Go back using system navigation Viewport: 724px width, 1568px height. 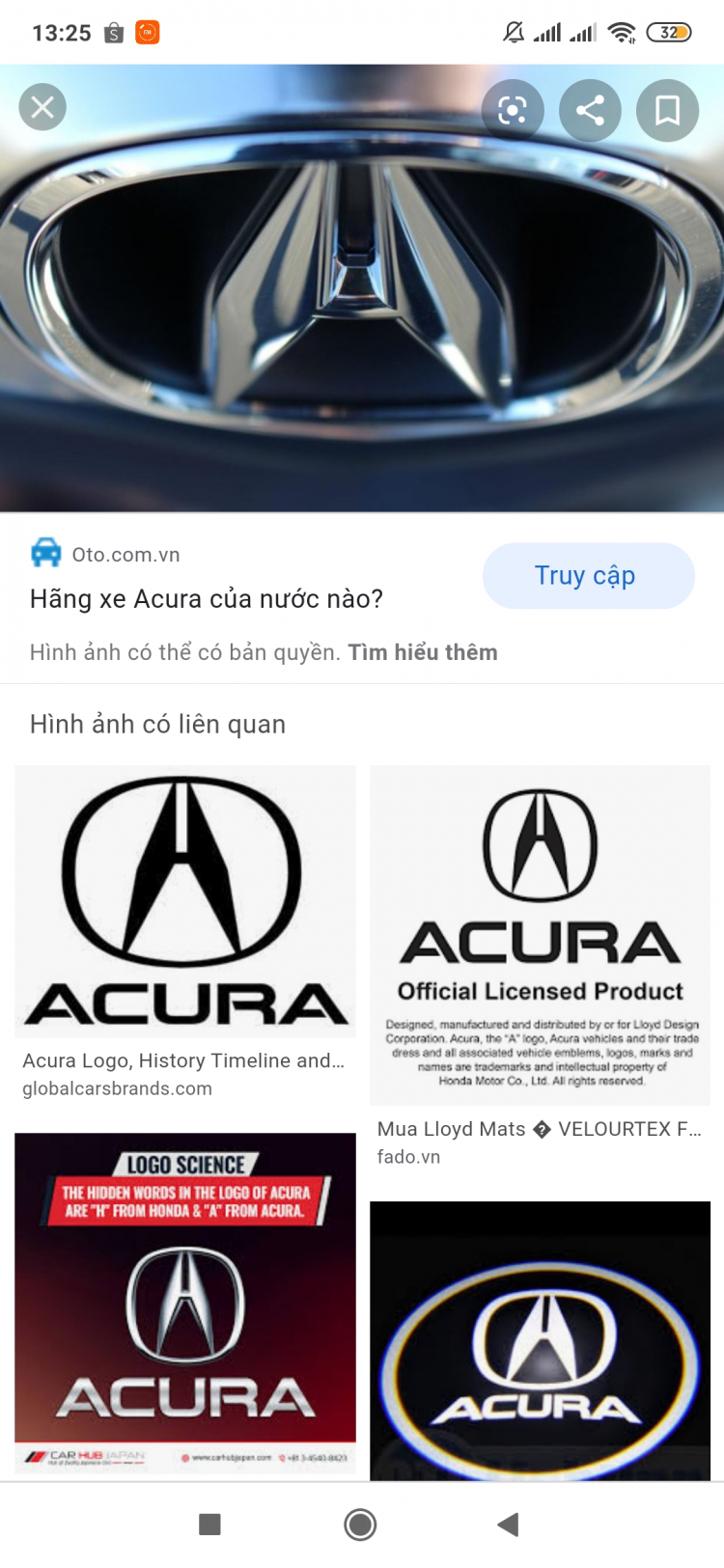coord(509,1525)
